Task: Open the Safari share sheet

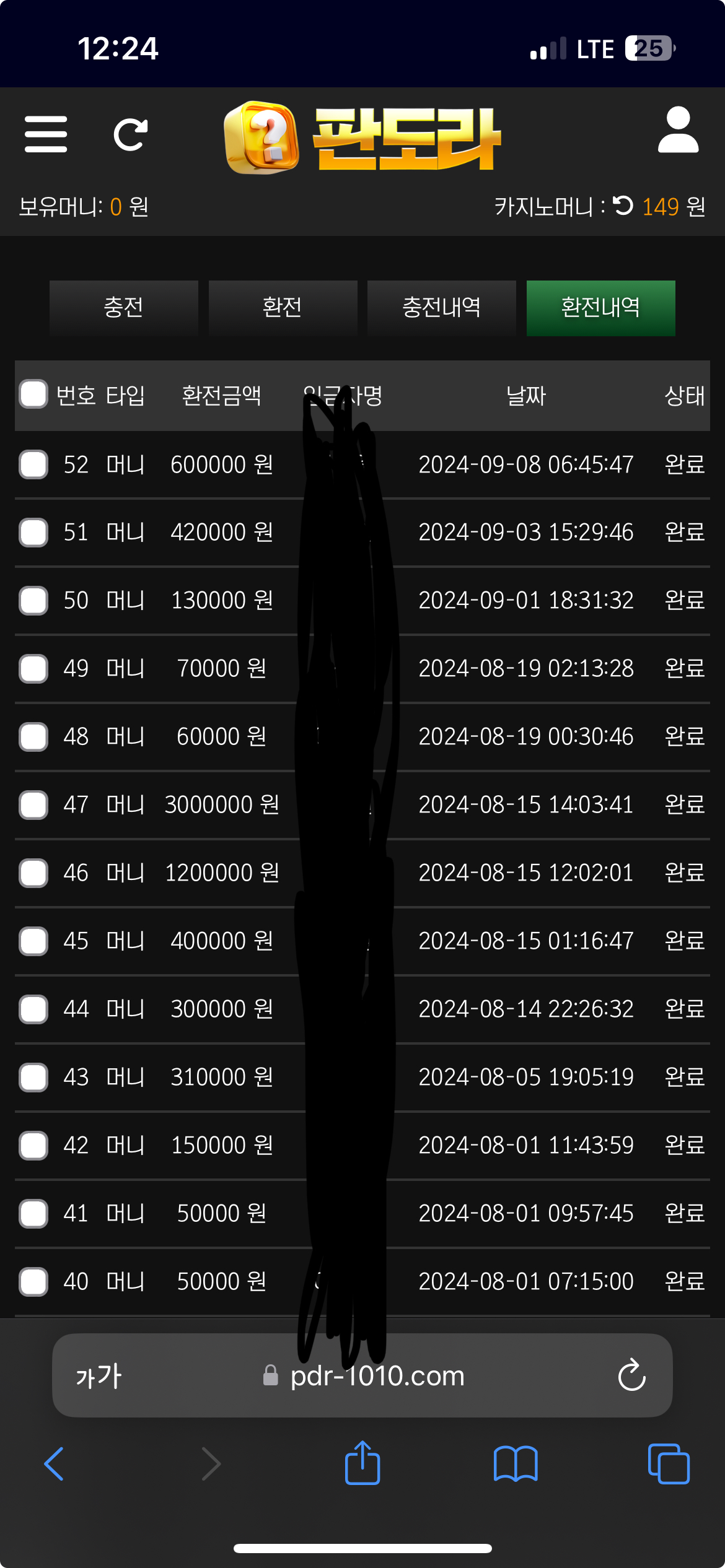Action: 362,1464
